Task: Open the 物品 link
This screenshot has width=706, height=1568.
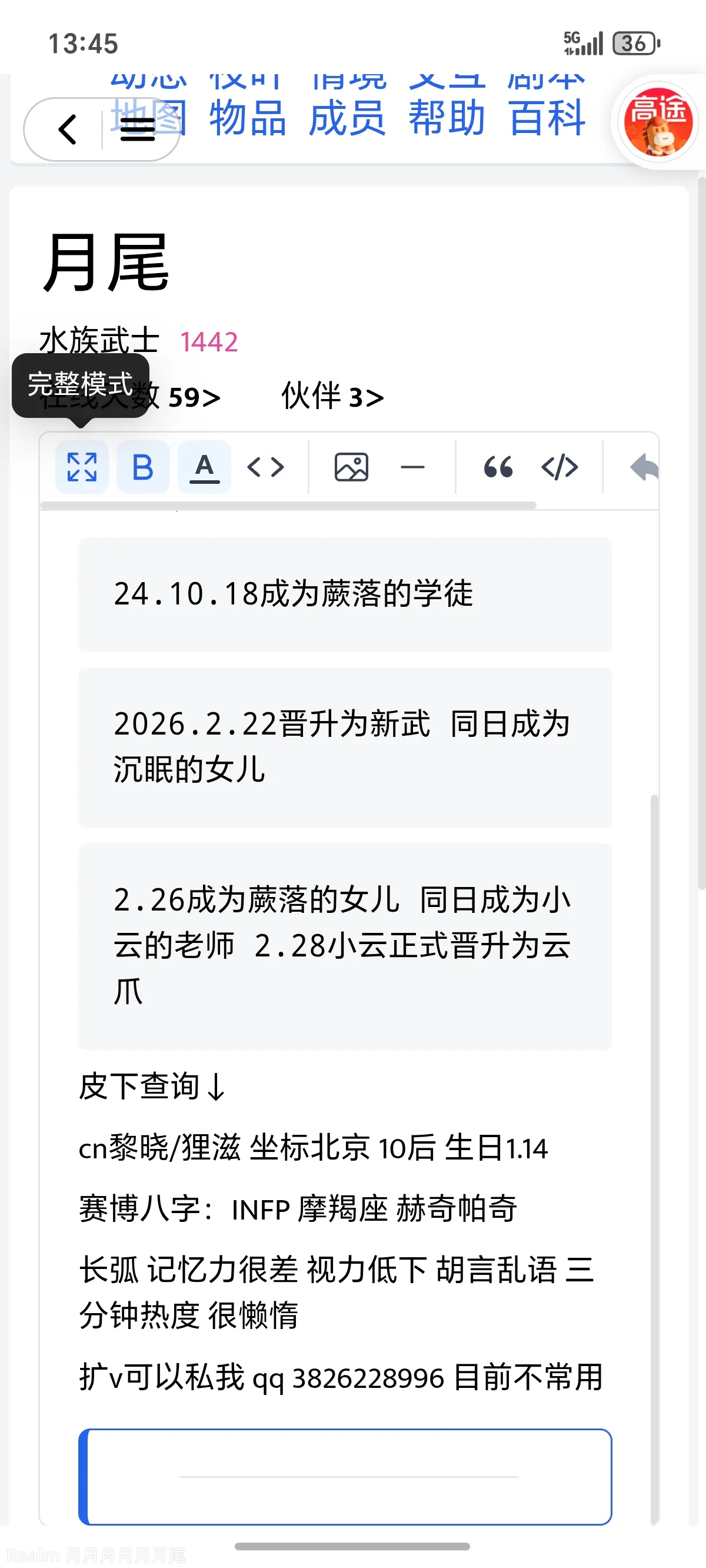Action: click(247, 118)
